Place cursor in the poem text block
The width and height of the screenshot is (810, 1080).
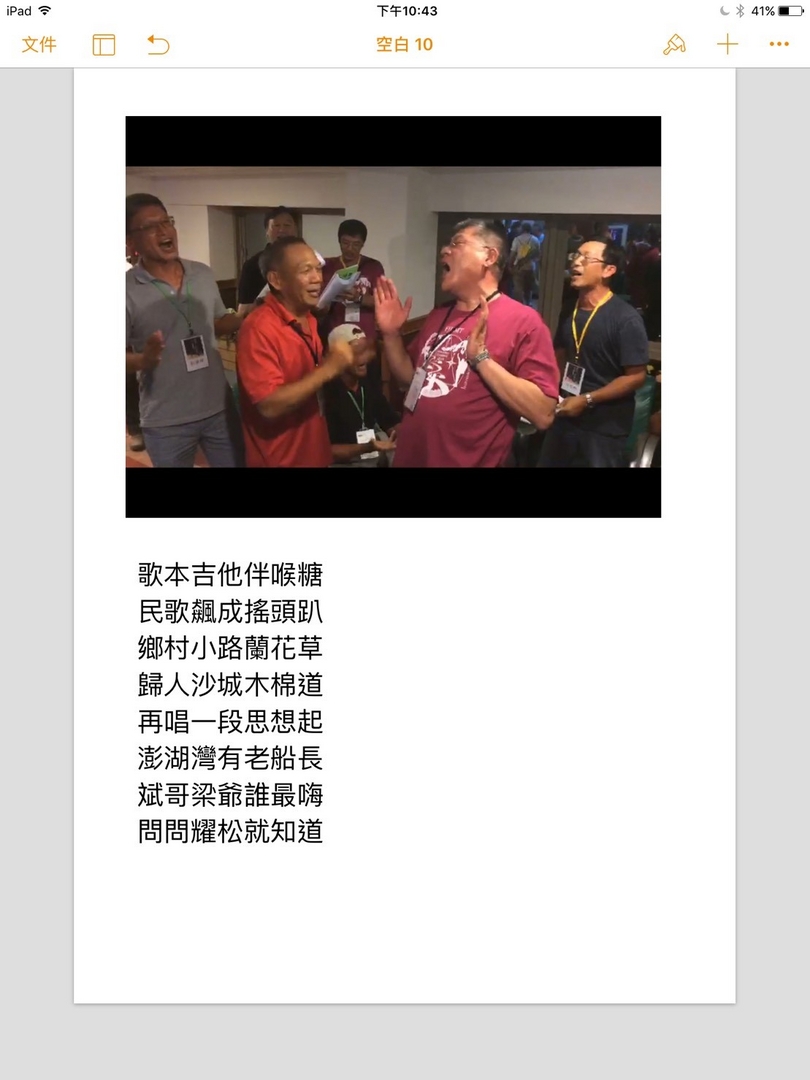click(x=230, y=703)
